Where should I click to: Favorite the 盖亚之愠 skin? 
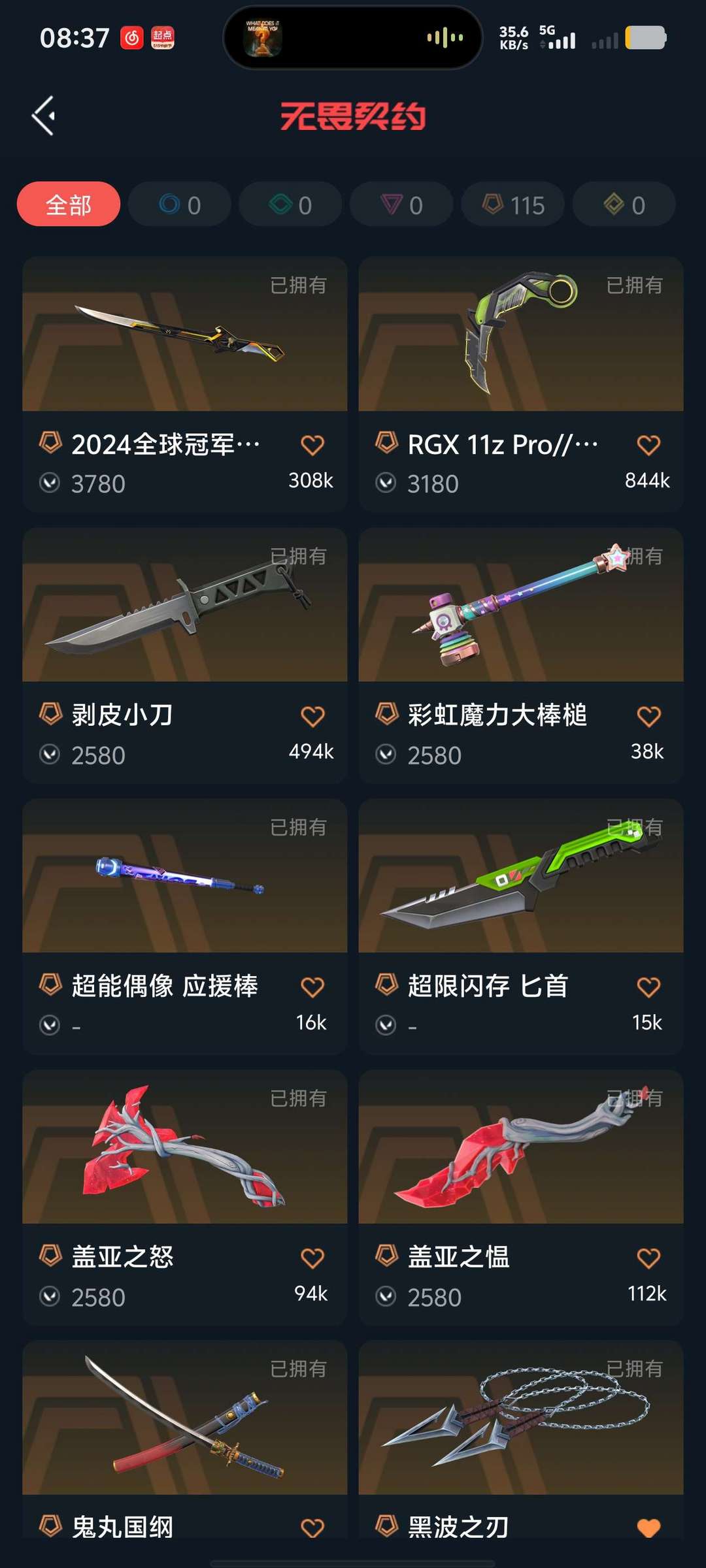click(x=648, y=1258)
